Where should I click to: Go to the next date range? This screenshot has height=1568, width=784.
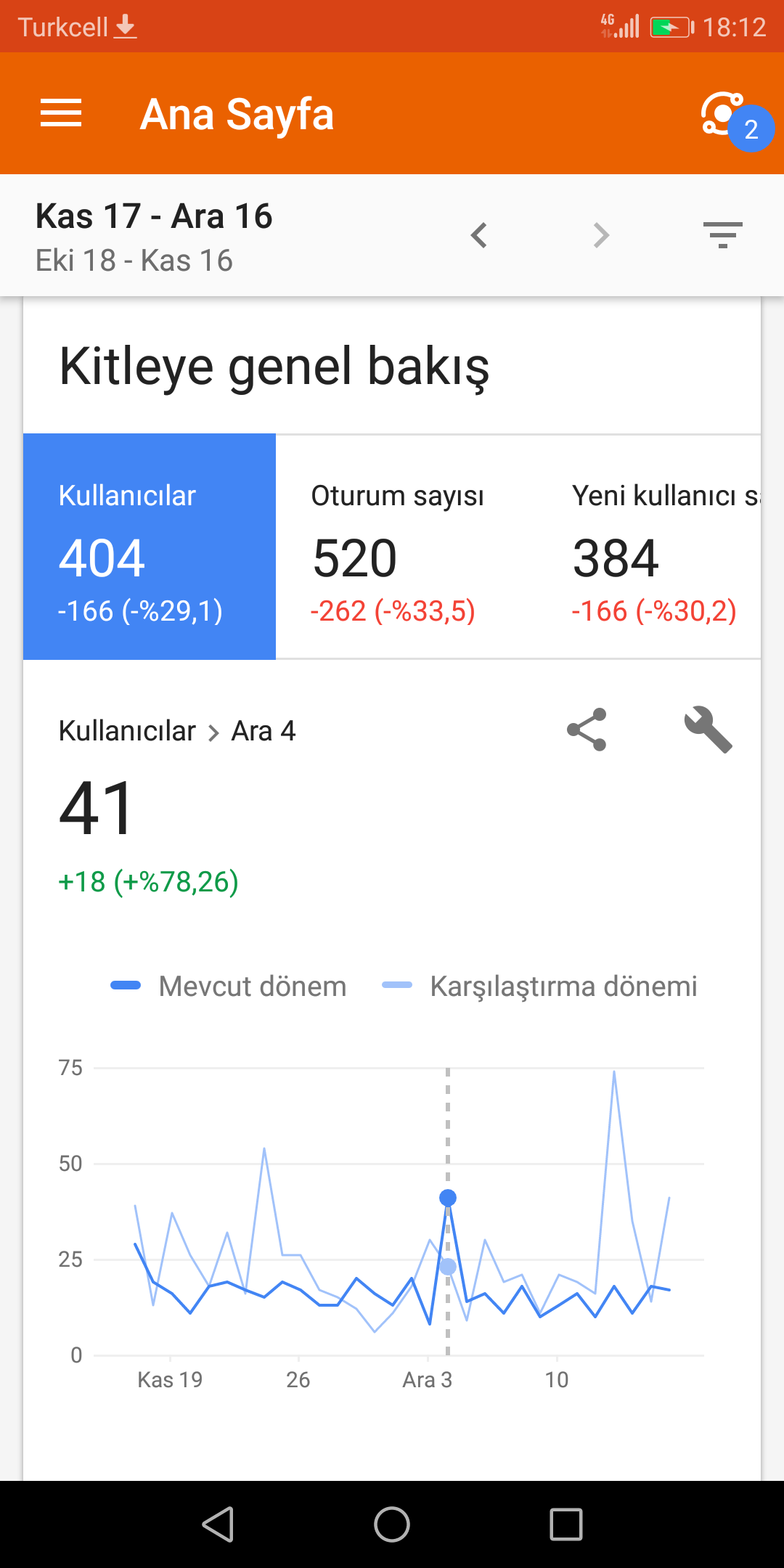click(601, 235)
